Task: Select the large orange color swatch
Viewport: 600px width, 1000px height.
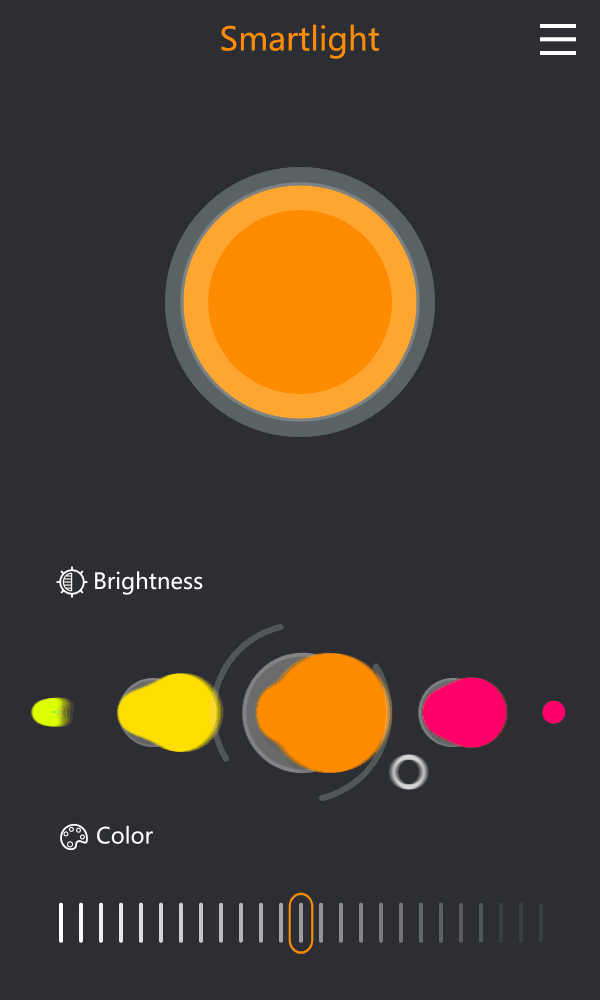Action: click(324, 712)
